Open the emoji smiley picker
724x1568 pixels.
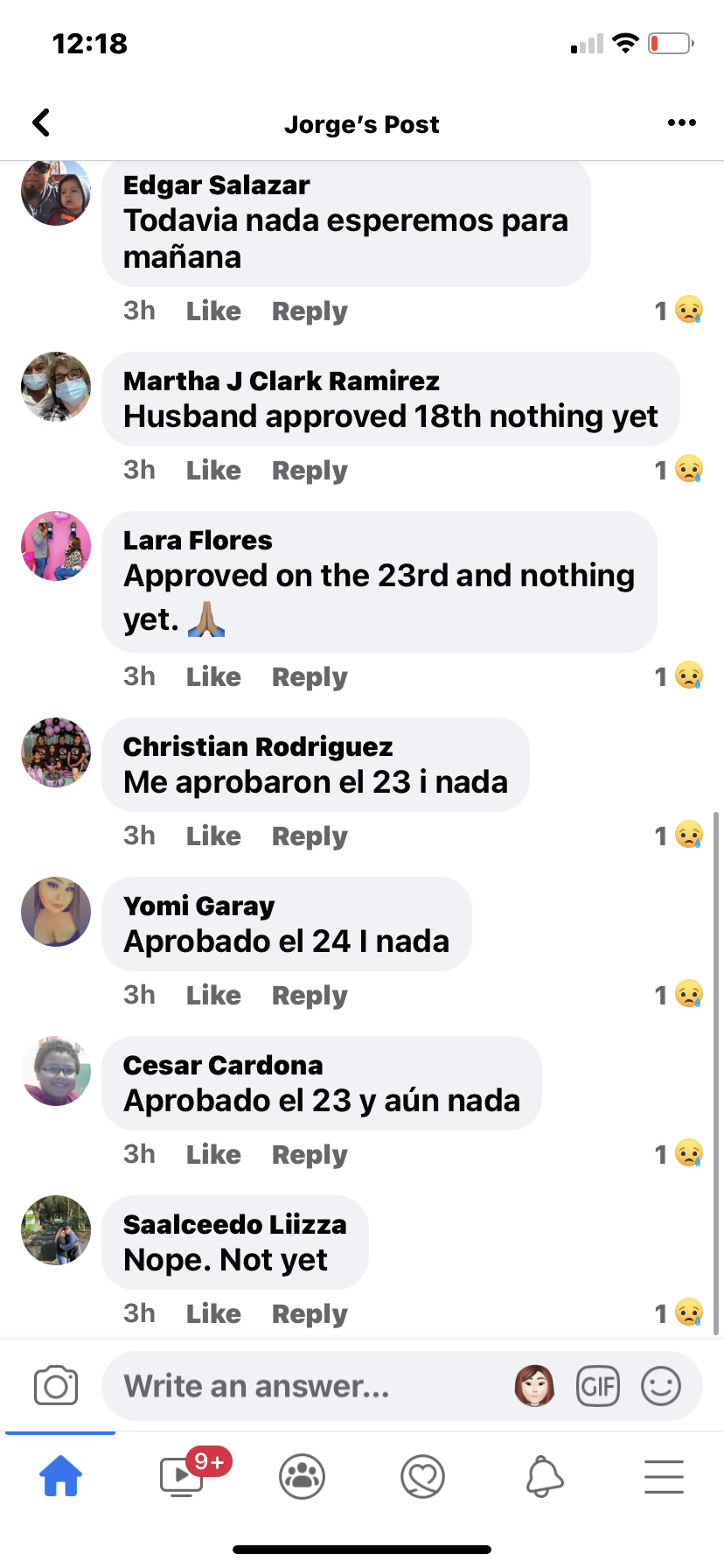coord(661,1386)
